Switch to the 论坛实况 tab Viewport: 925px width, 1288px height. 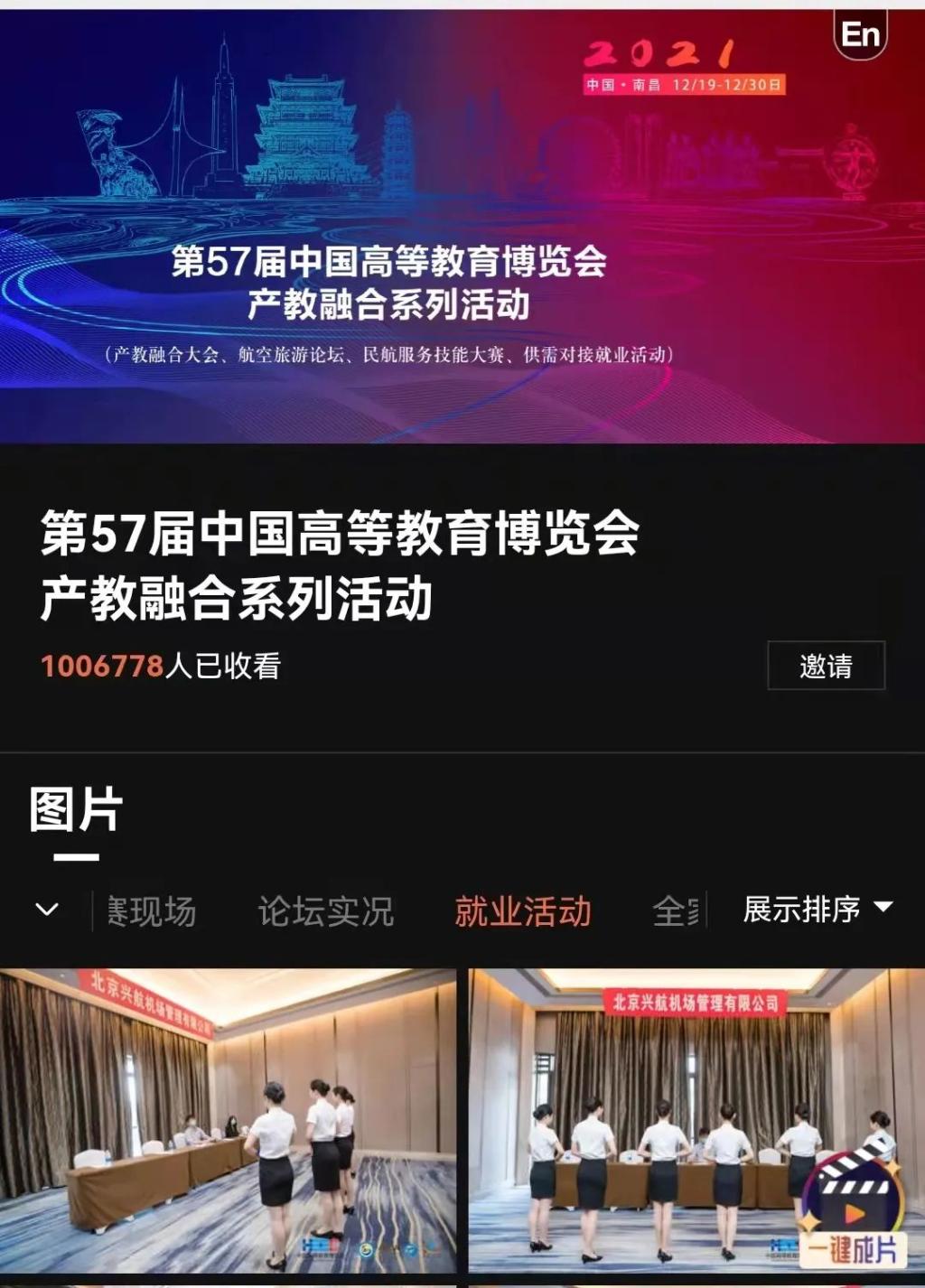click(x=325, y=911)
